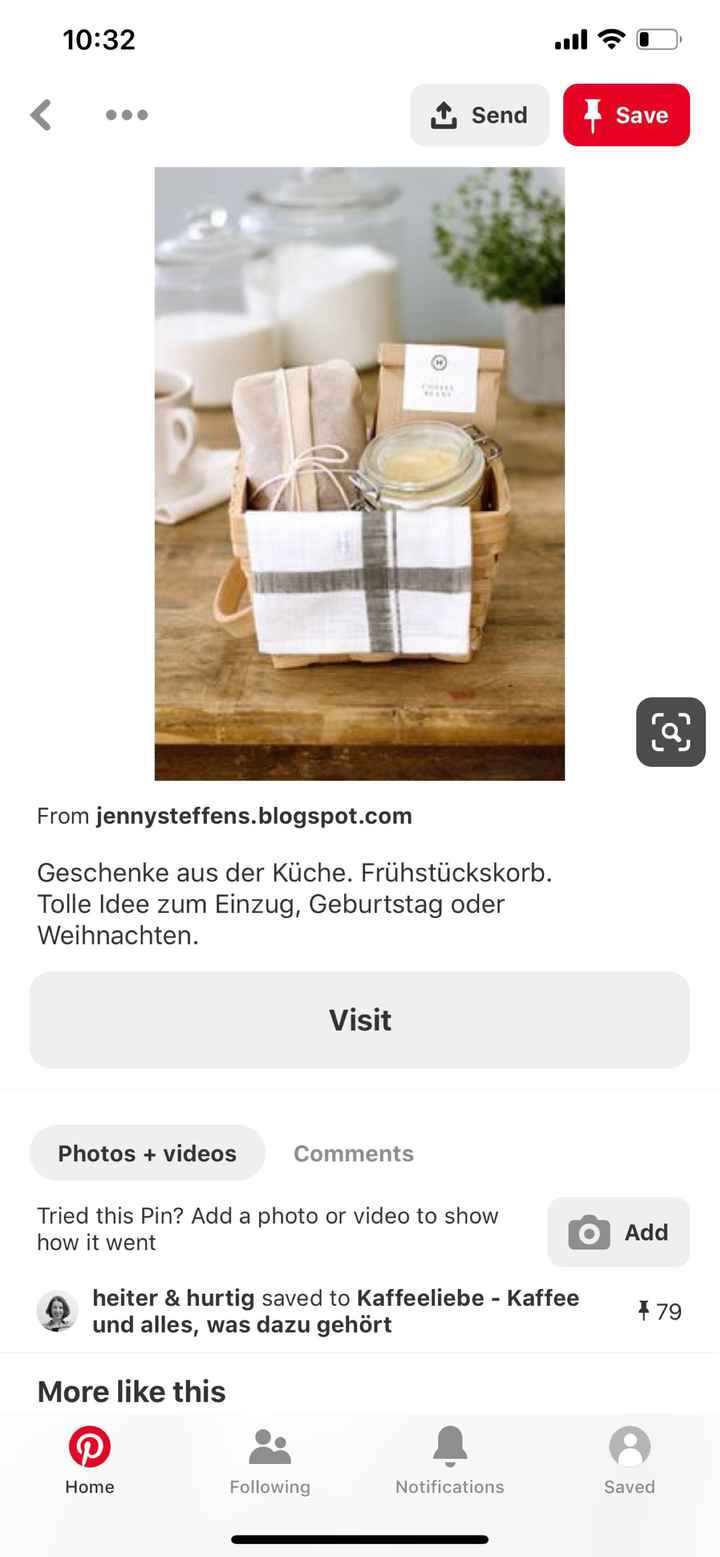Send this Pin to someone
720x1557 pixels.
tap(479, 115)
